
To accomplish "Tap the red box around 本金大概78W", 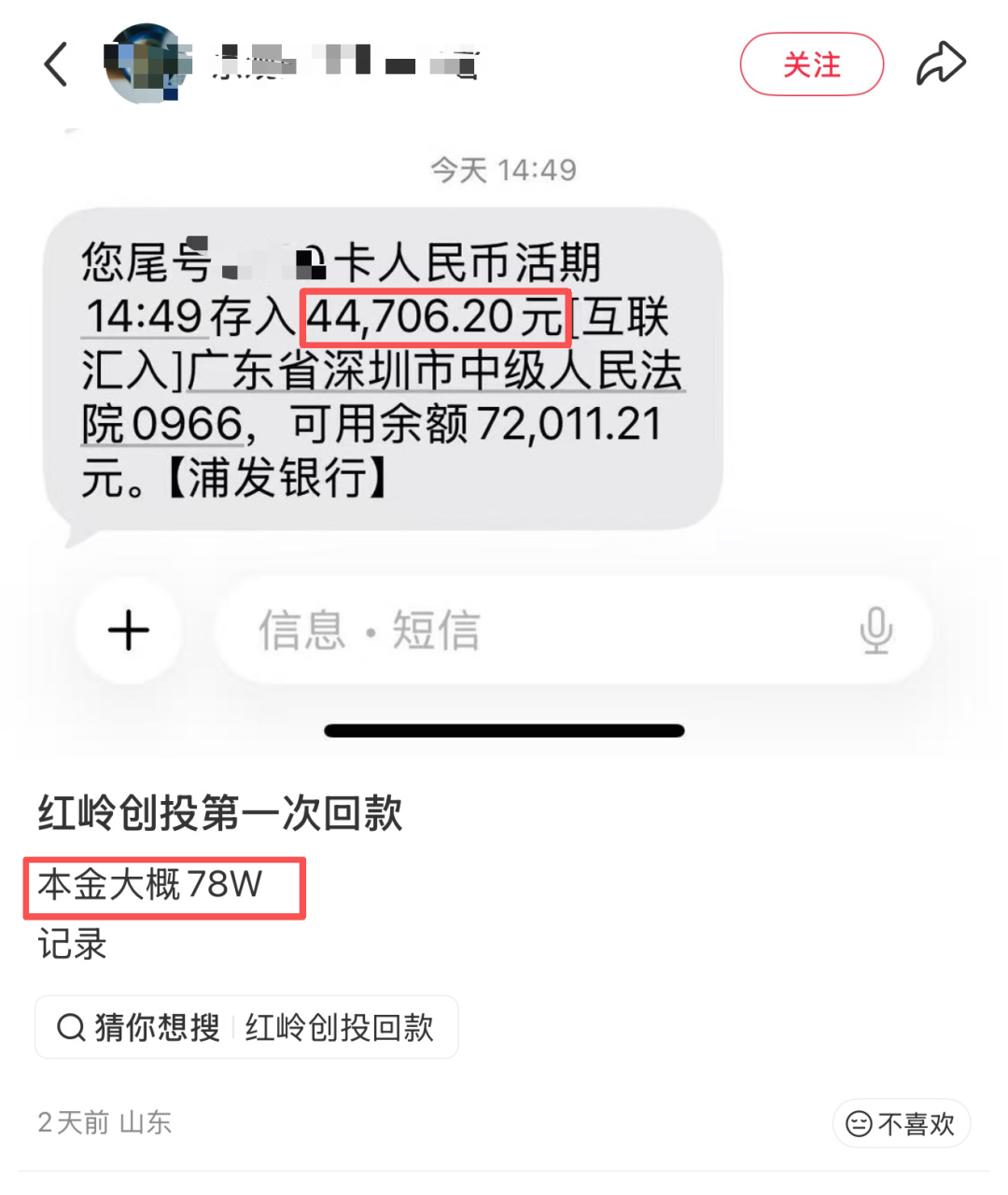I will click(164, 888).
